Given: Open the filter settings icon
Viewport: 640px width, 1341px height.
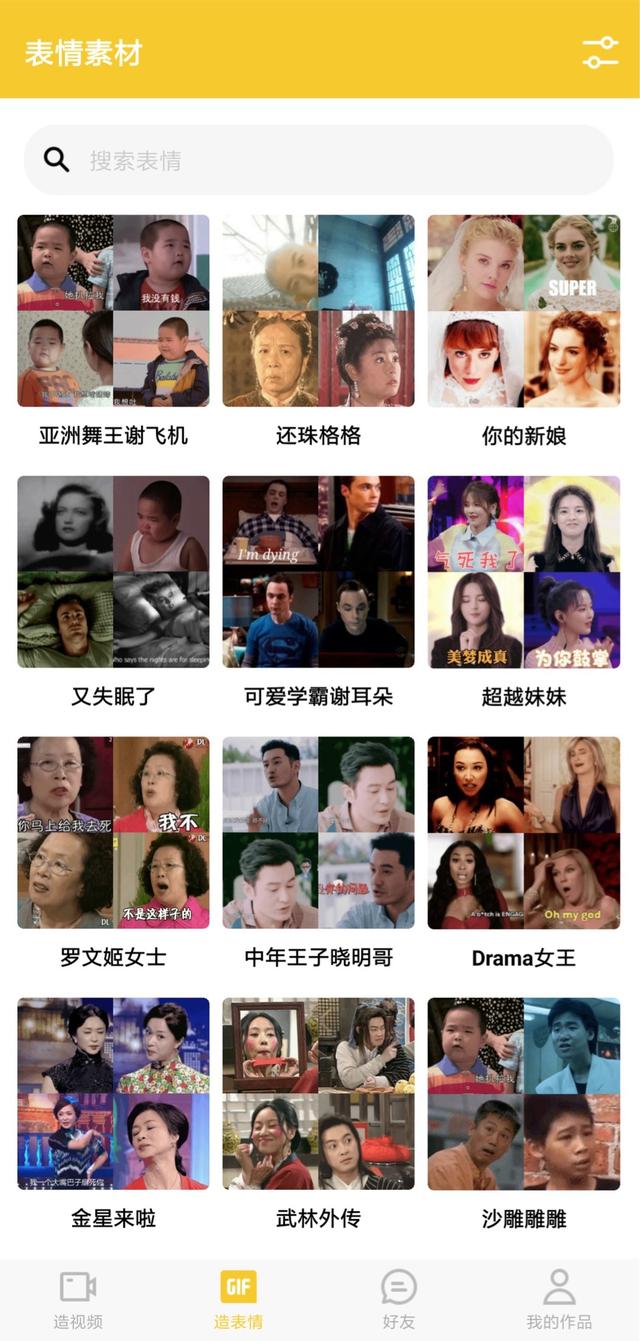Looking at the screenshot, I should pos(600,52).
